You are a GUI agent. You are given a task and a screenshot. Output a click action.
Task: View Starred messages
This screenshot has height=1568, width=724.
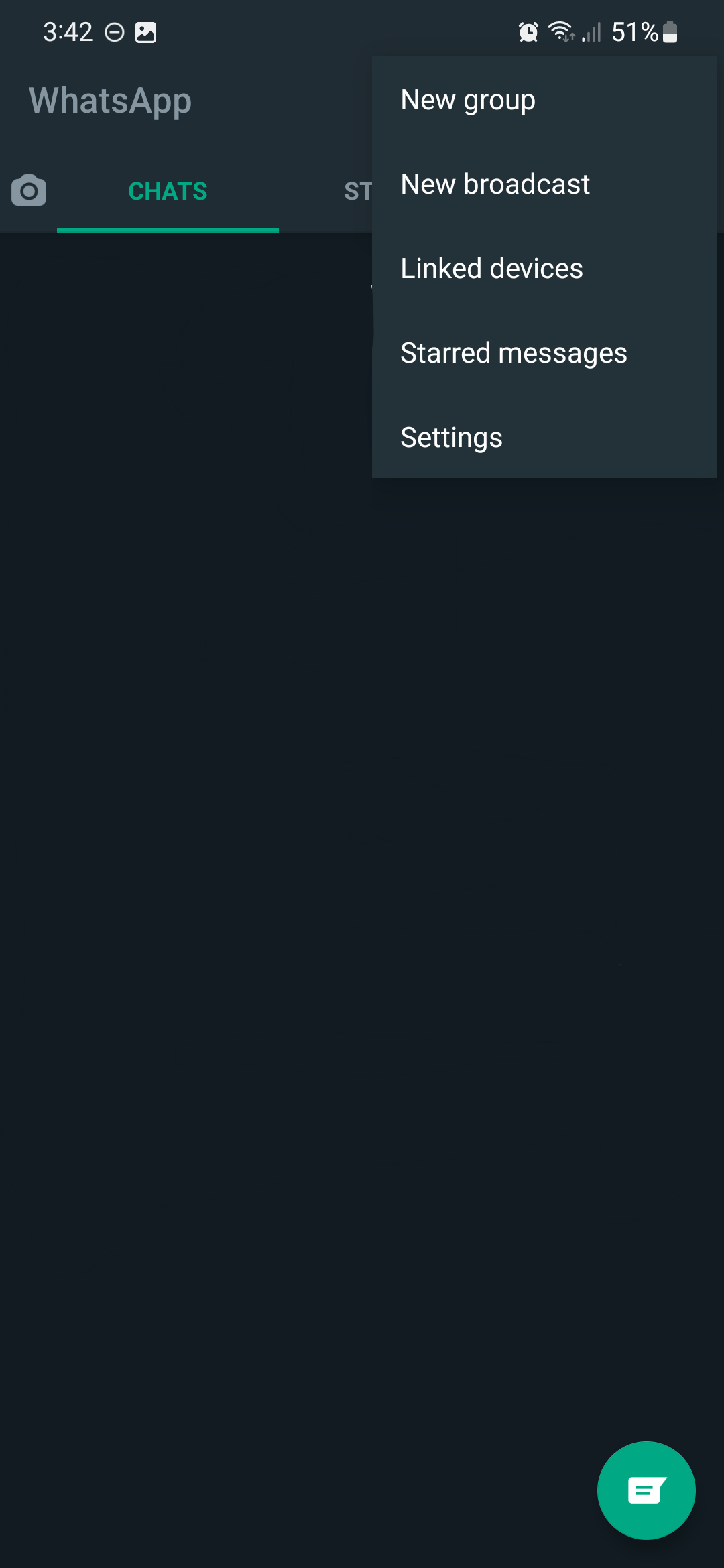pyautogui.click(x=514, y=353)
